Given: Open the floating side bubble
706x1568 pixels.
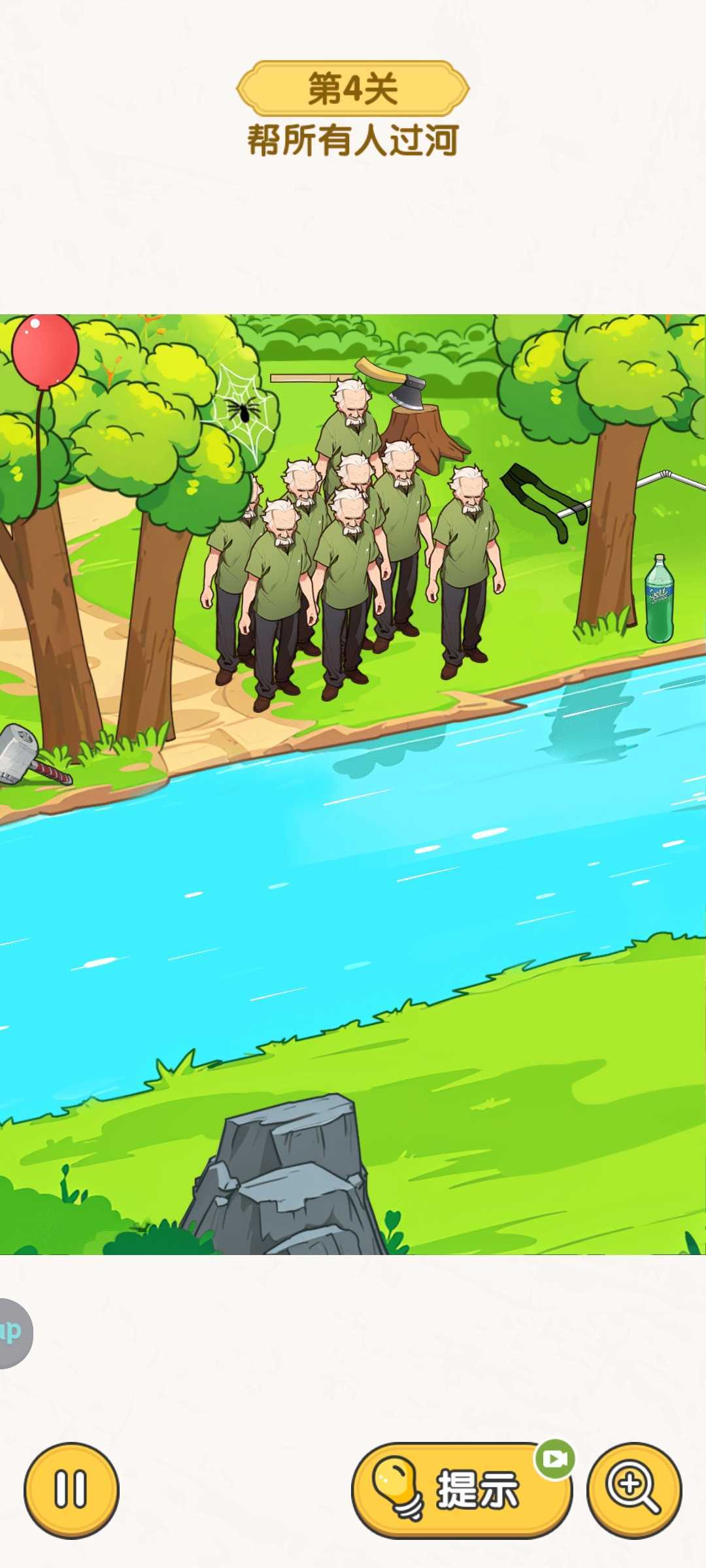Looking at the screenshot, I should tap(12, 1333).
